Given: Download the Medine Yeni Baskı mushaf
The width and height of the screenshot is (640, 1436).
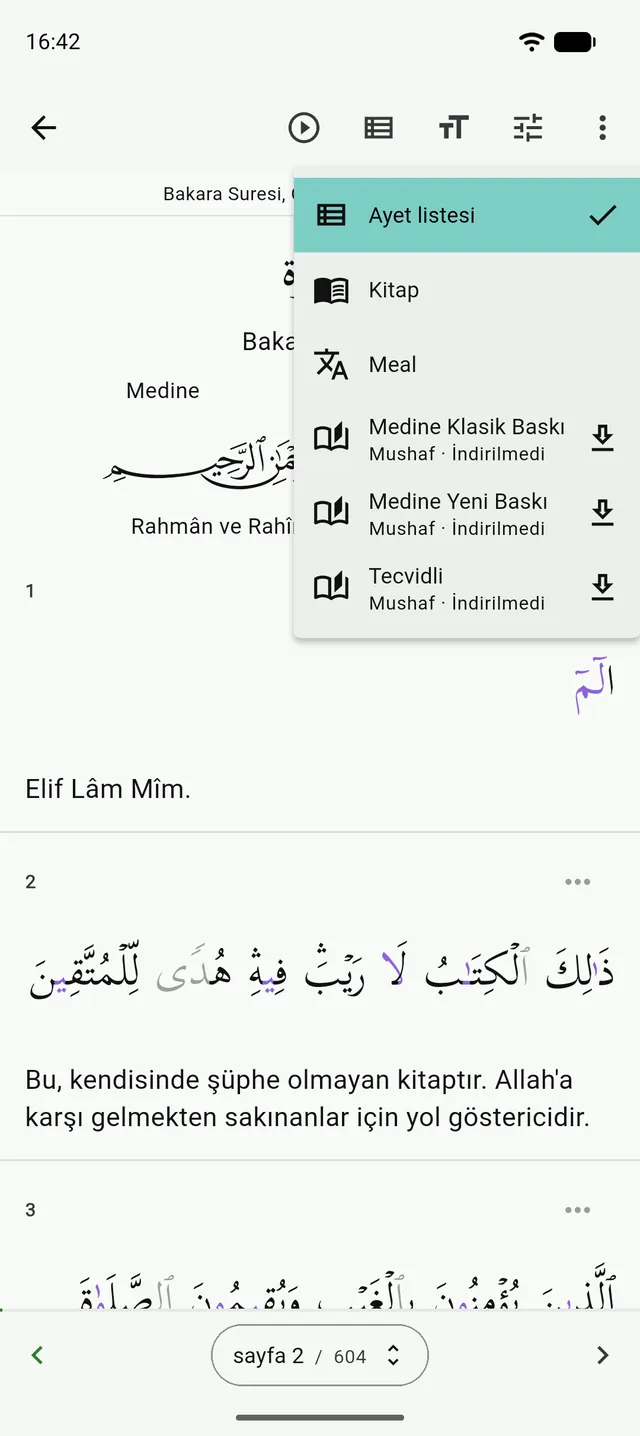Looking at the screenshot, I should coord(602,514).
